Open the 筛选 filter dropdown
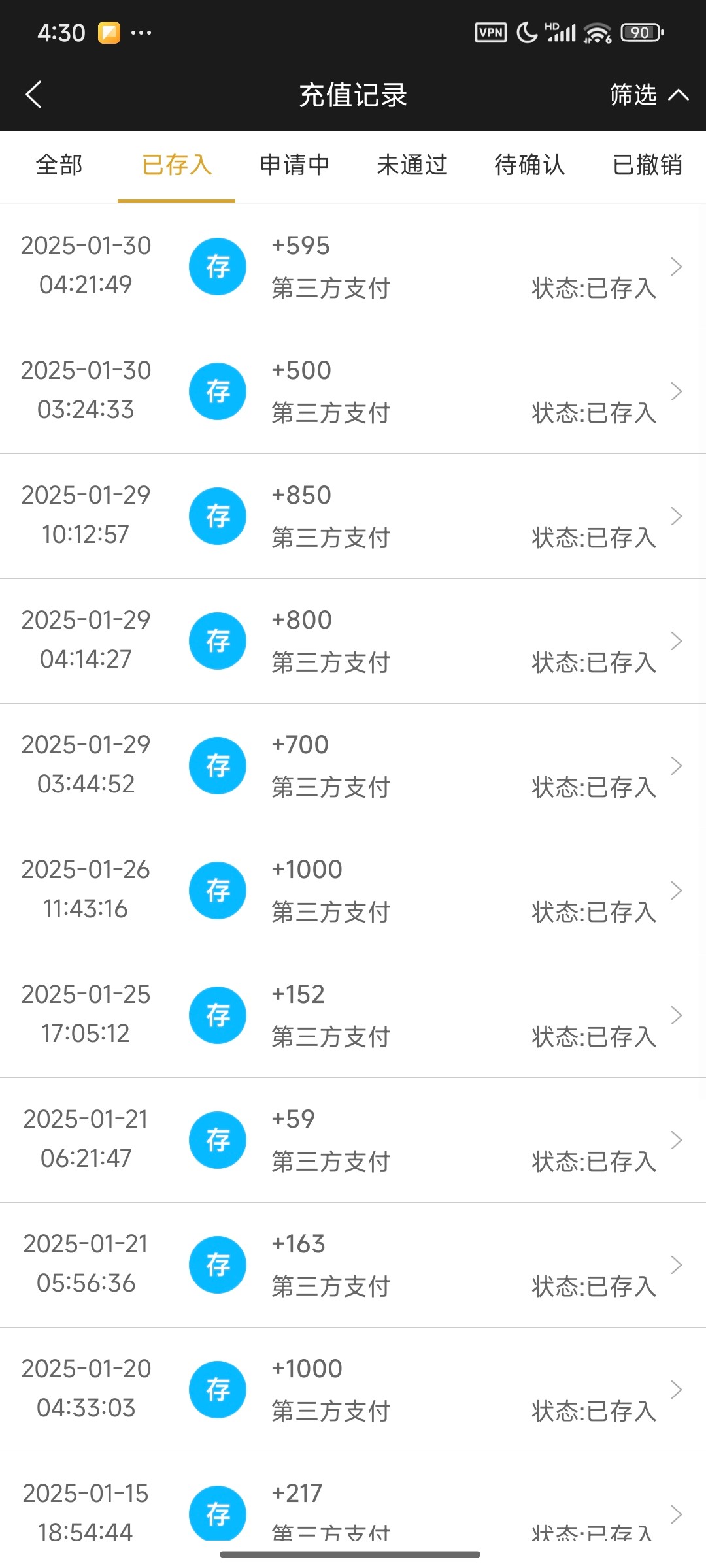The width and height of the screenshot is (706, 1568). pos(647,95)
